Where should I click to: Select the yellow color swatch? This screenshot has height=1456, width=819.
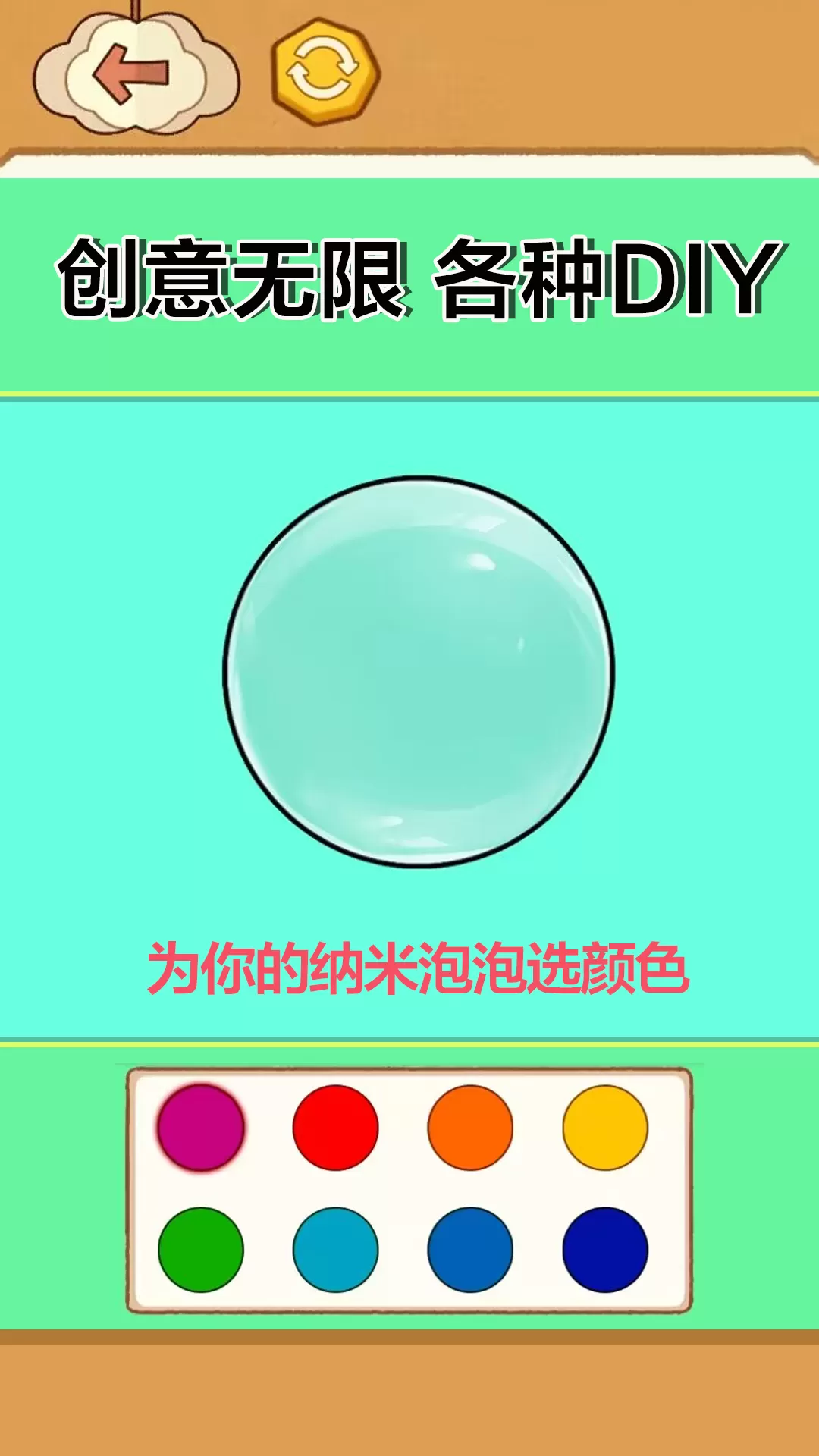(605, 1128)
